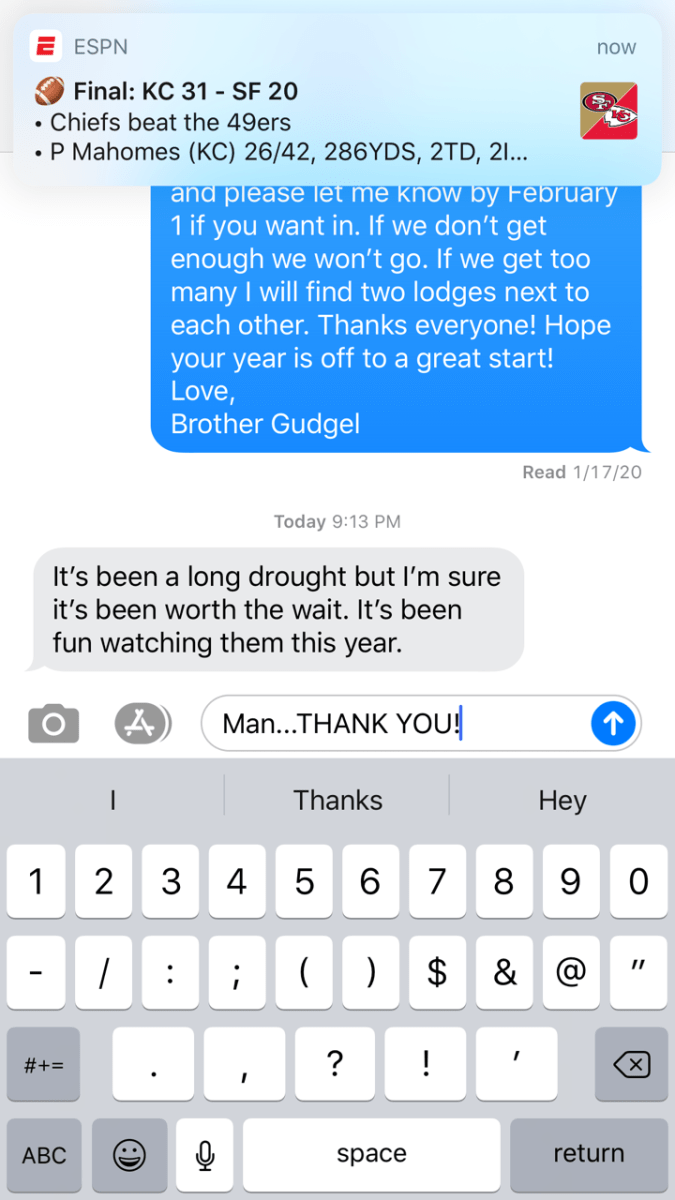Viewport: 675px width, 1200px height.
Task: Open the camera to attach a photo
Action: pos(54,723)
